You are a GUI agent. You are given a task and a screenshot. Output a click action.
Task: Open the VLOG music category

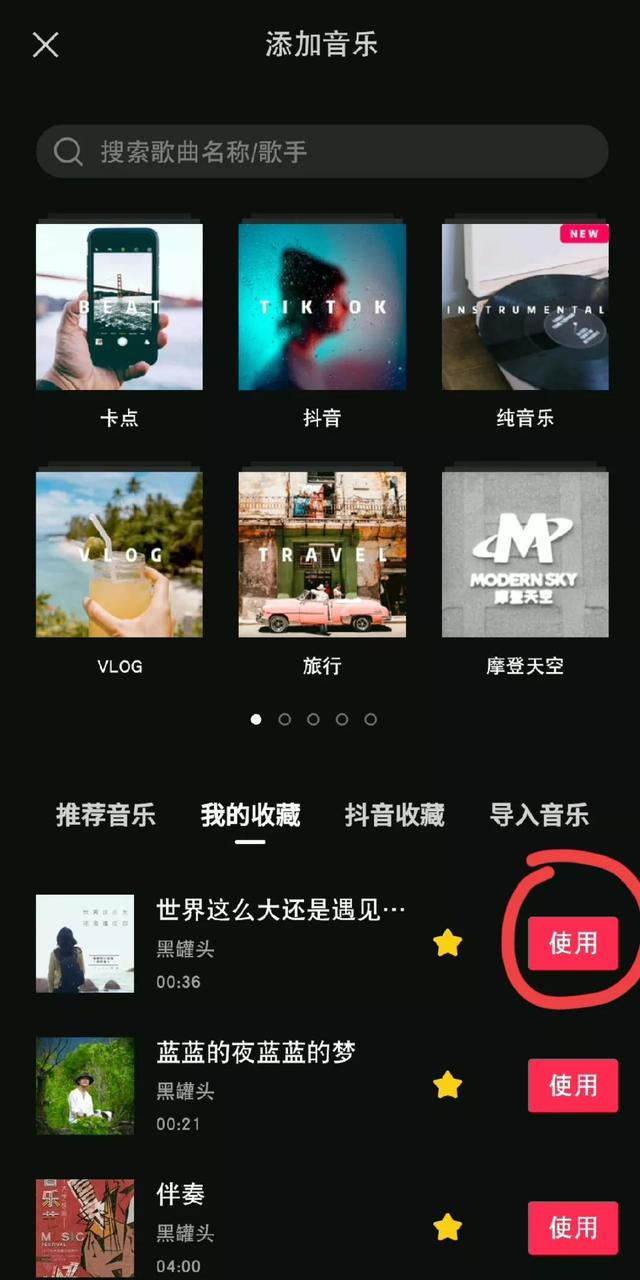coord(119,555)
